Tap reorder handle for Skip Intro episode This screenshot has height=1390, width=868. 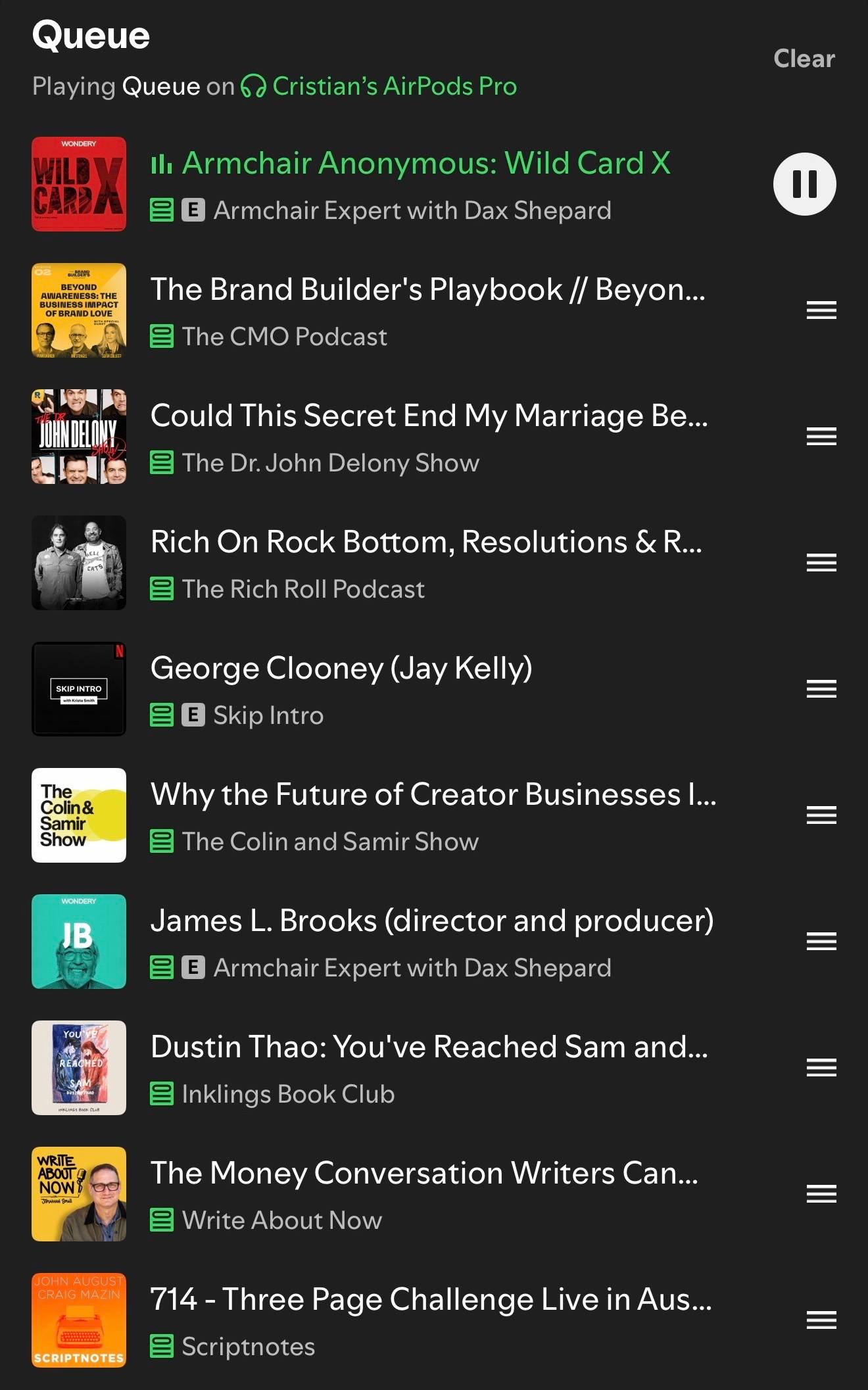(x=821, y=689)
